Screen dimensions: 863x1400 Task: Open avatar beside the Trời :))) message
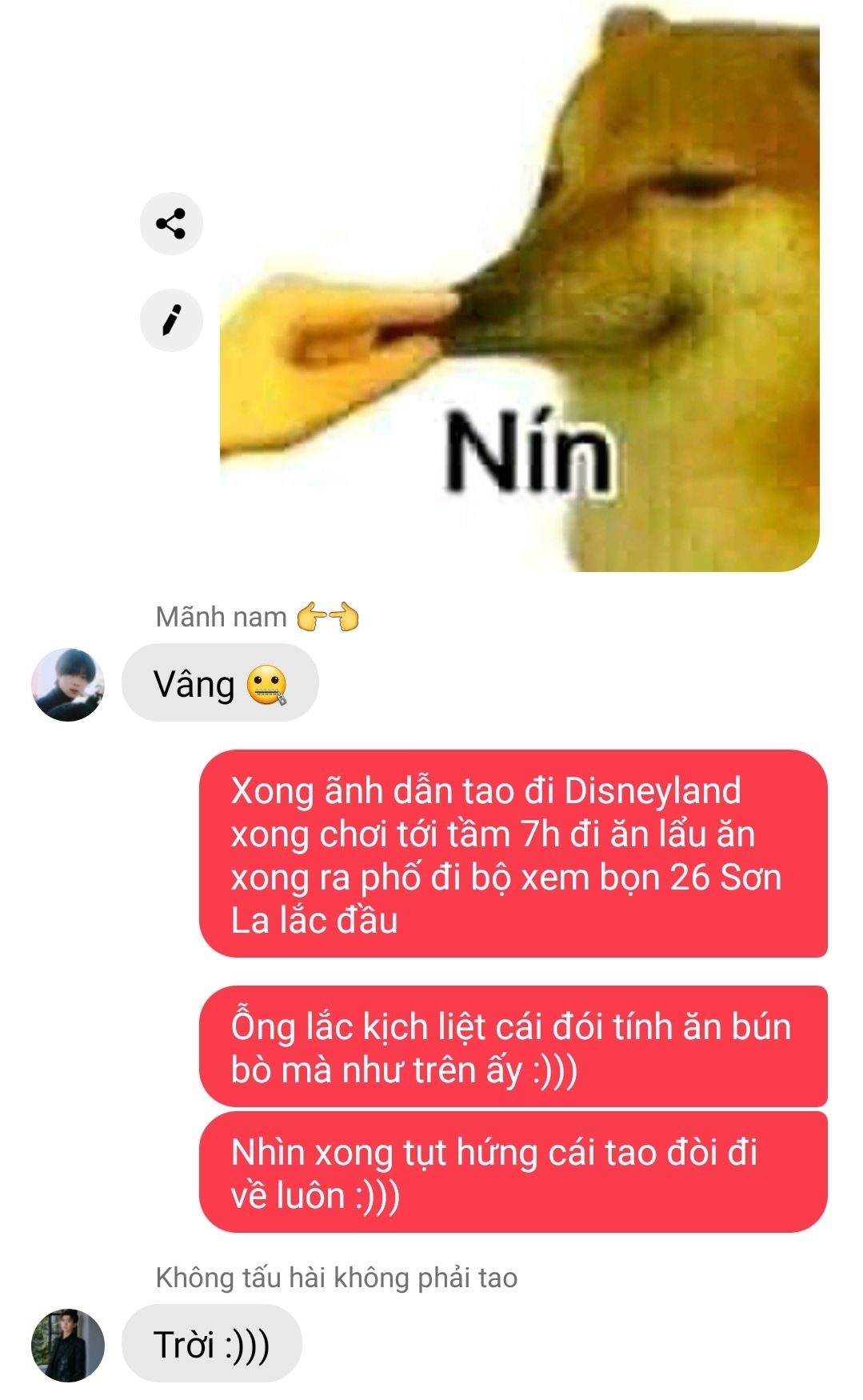[68, 1346]
